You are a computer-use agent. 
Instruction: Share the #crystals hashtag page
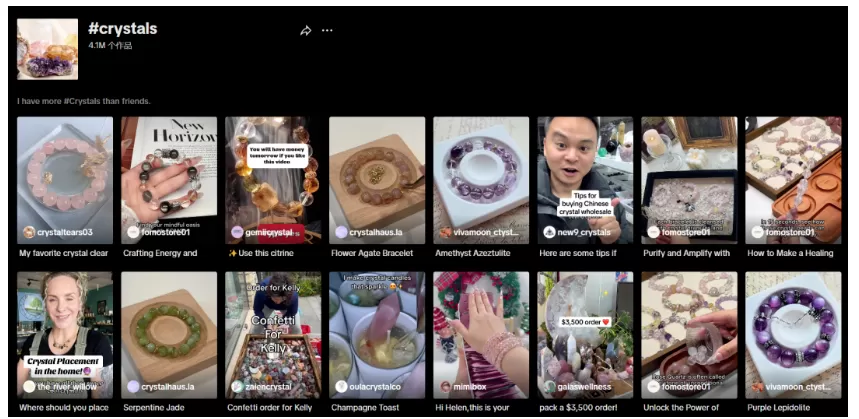tap(306, 31)
